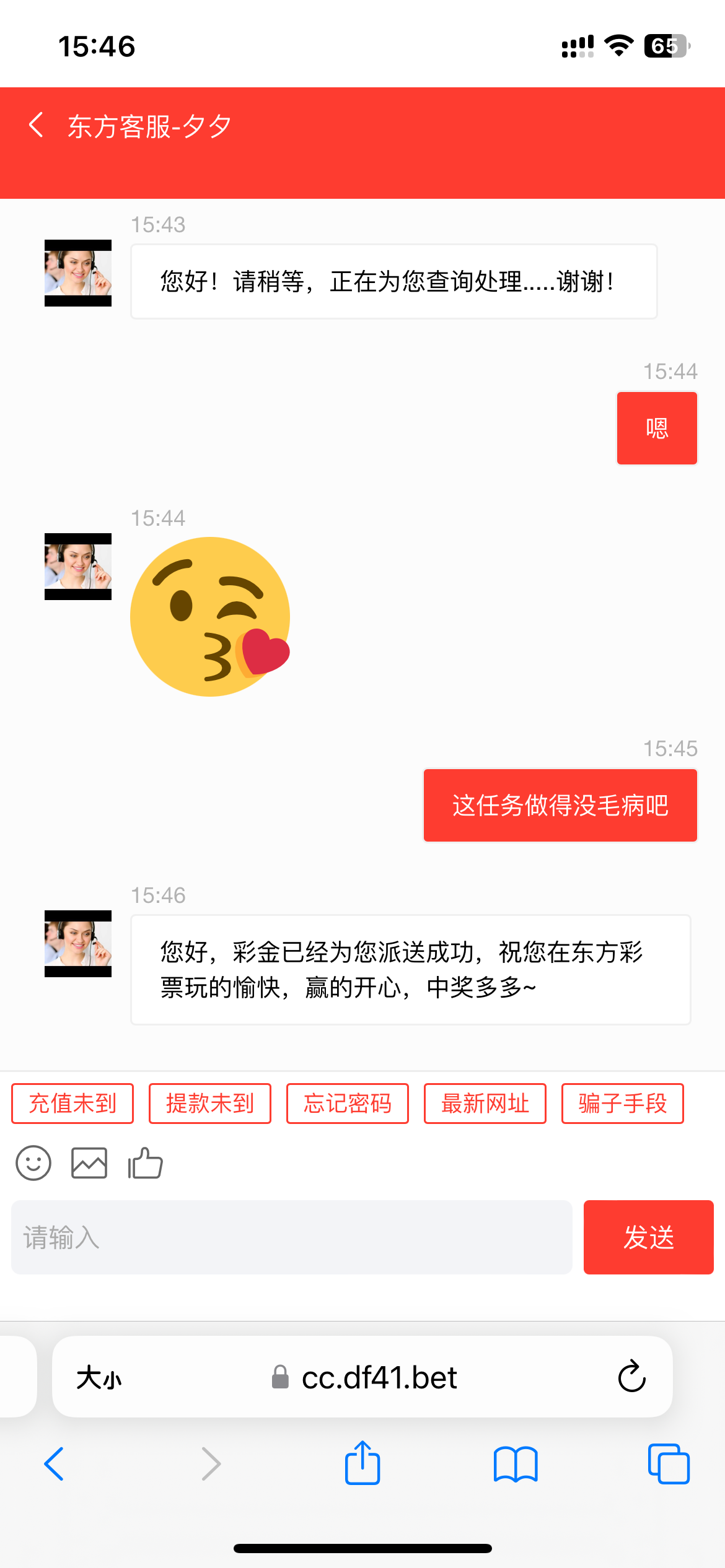
Task: Open Safari bookmarks
Action: [516, 1464]
